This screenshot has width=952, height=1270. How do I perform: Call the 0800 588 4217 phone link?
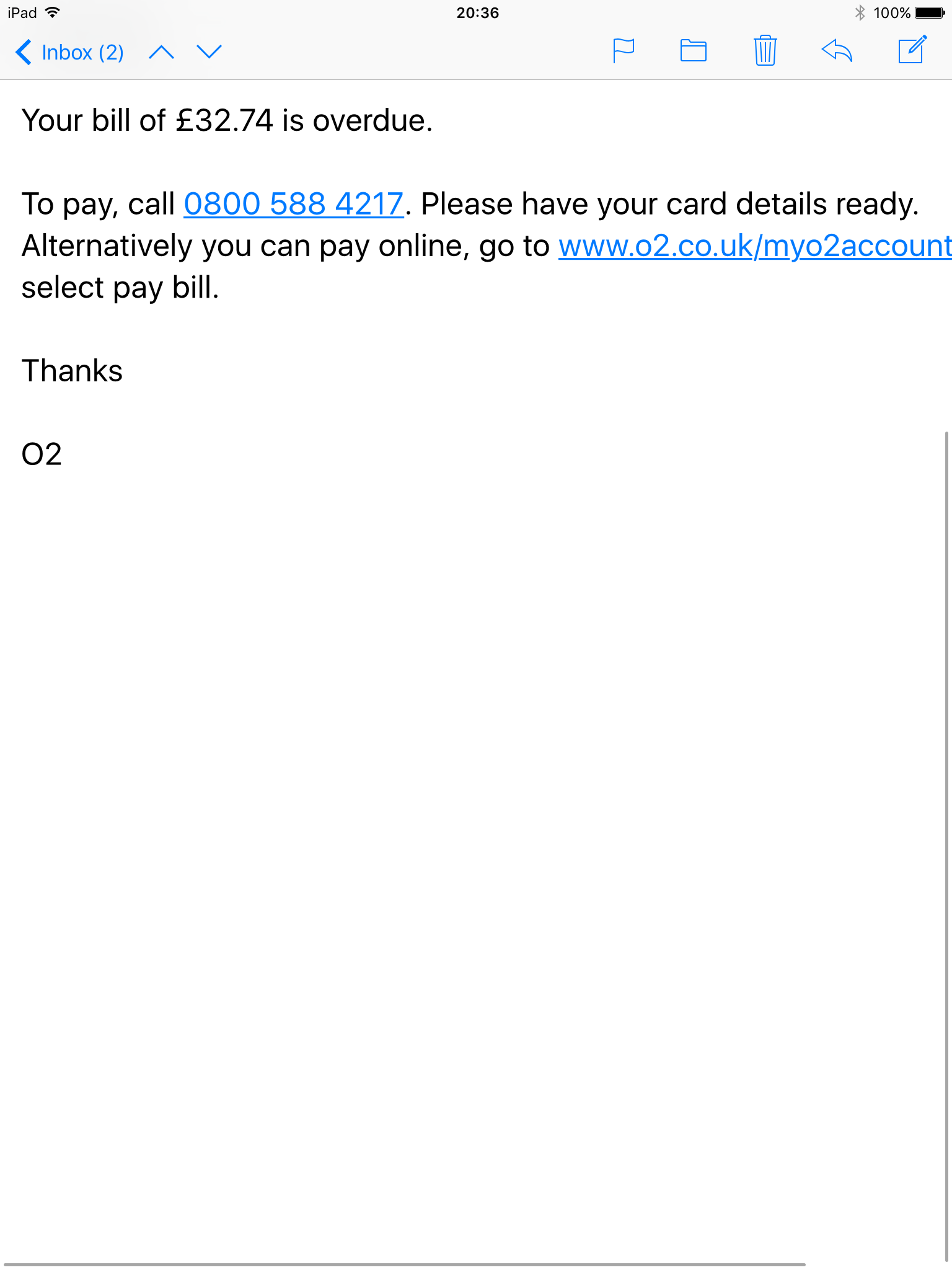pyautogui.click(x=293, y=203)
